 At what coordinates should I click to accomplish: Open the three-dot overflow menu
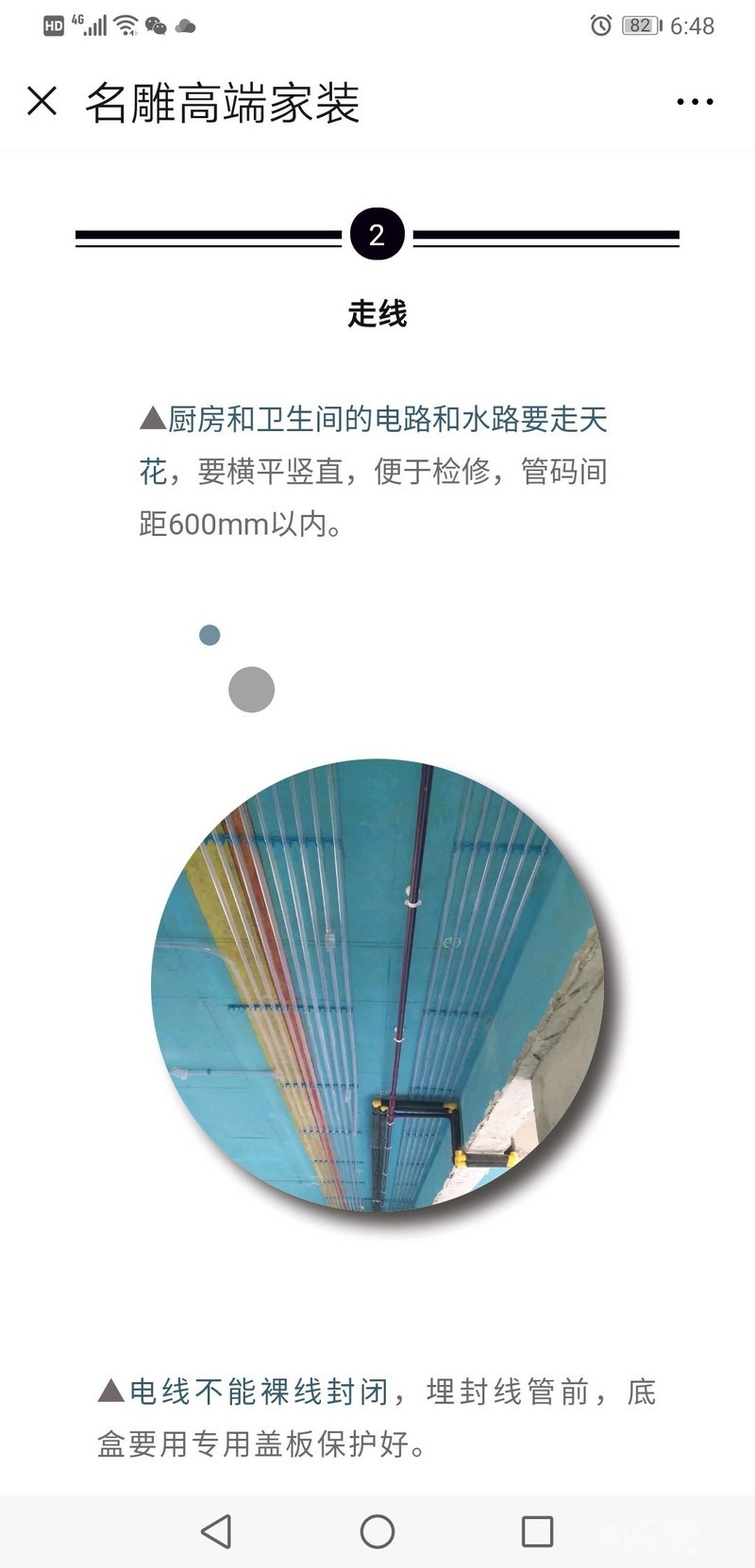tap(695, 102)
